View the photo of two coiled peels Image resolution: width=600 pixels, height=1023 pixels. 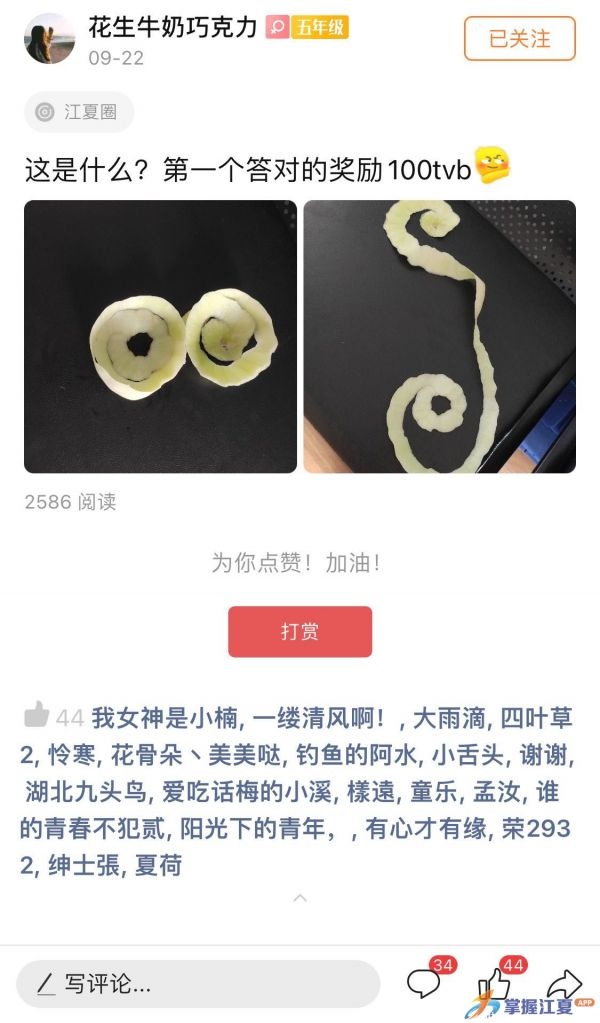(x=160, y=337)
